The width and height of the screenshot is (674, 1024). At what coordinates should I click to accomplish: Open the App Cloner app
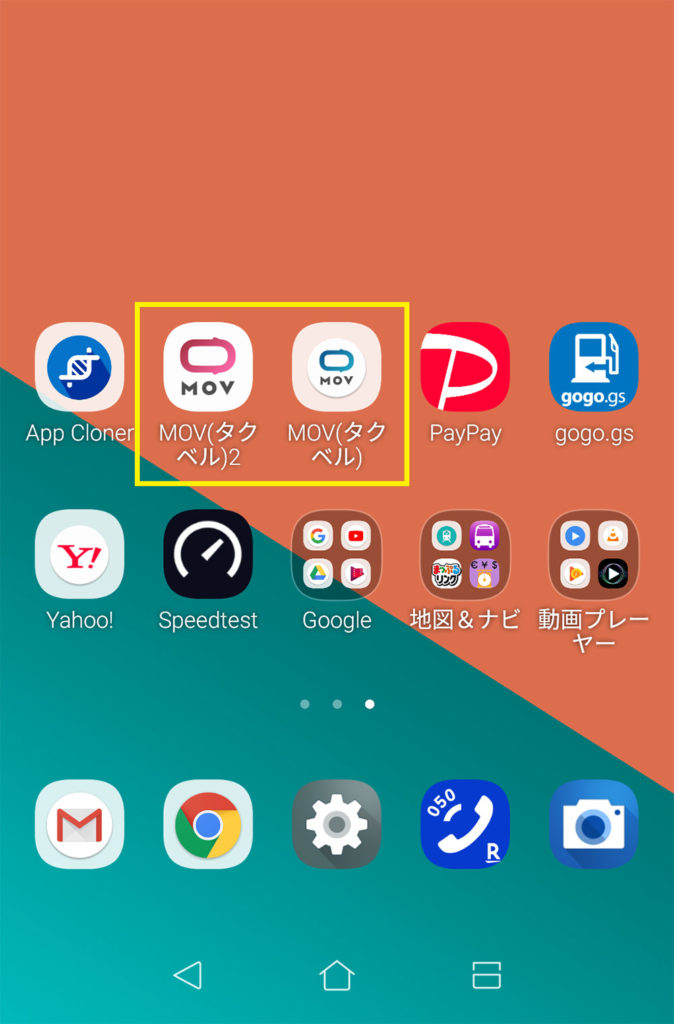point(79,367)
